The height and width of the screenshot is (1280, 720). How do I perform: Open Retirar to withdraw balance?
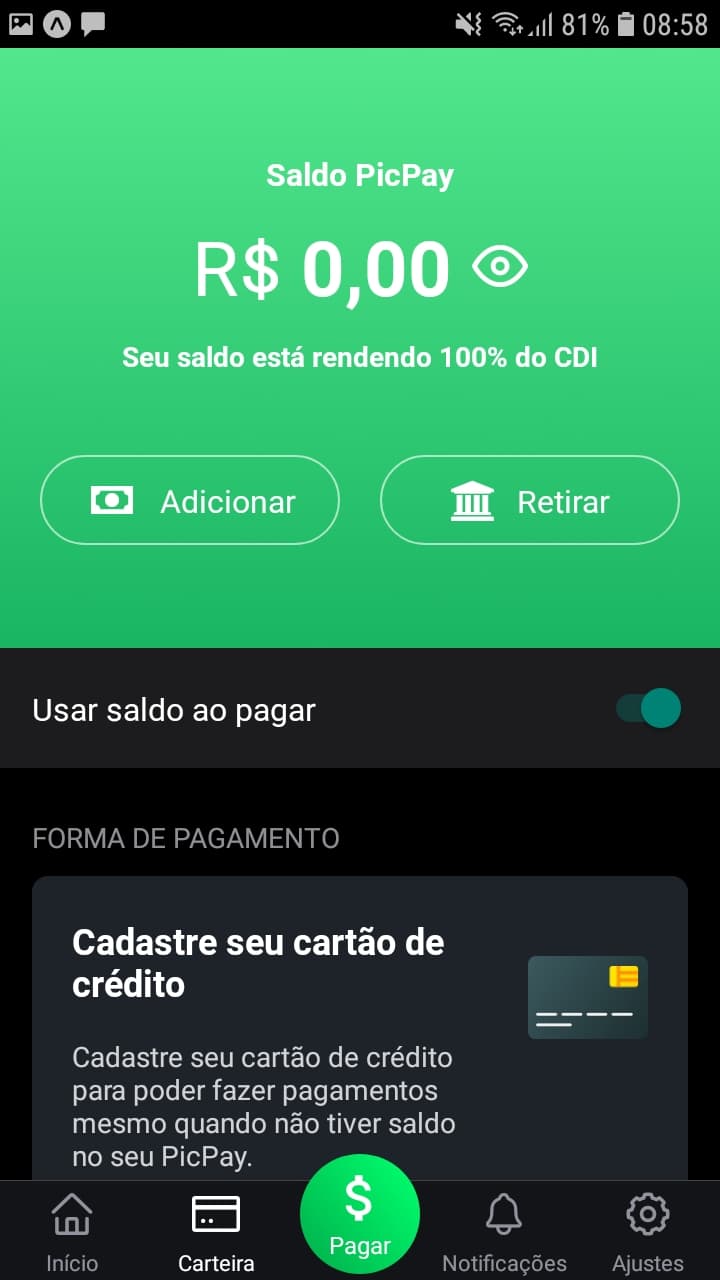tap(530, 500)
